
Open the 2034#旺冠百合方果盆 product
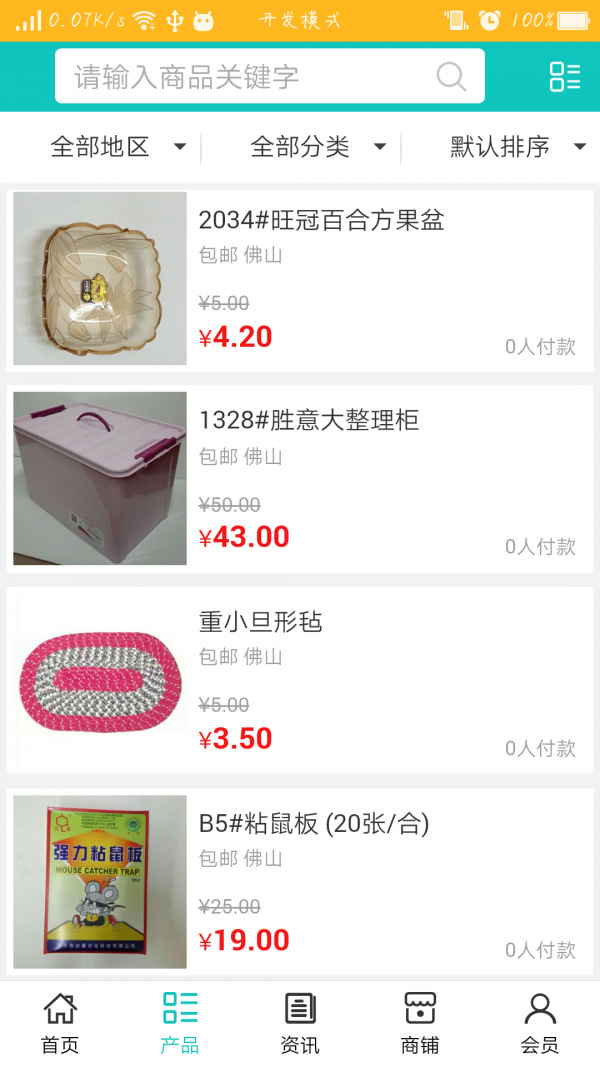[321, 220]
